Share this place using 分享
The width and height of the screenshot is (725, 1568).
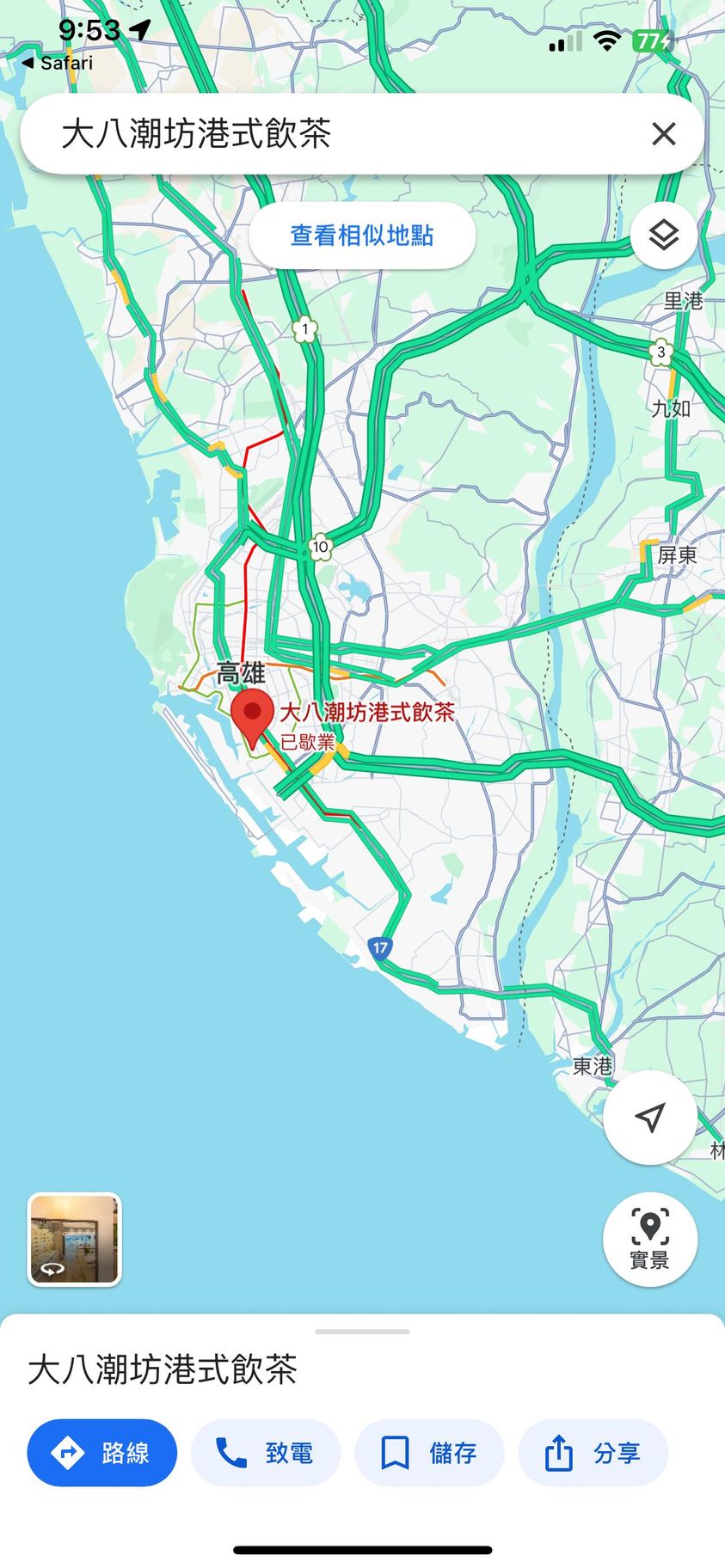click(x=593, y=1453)
